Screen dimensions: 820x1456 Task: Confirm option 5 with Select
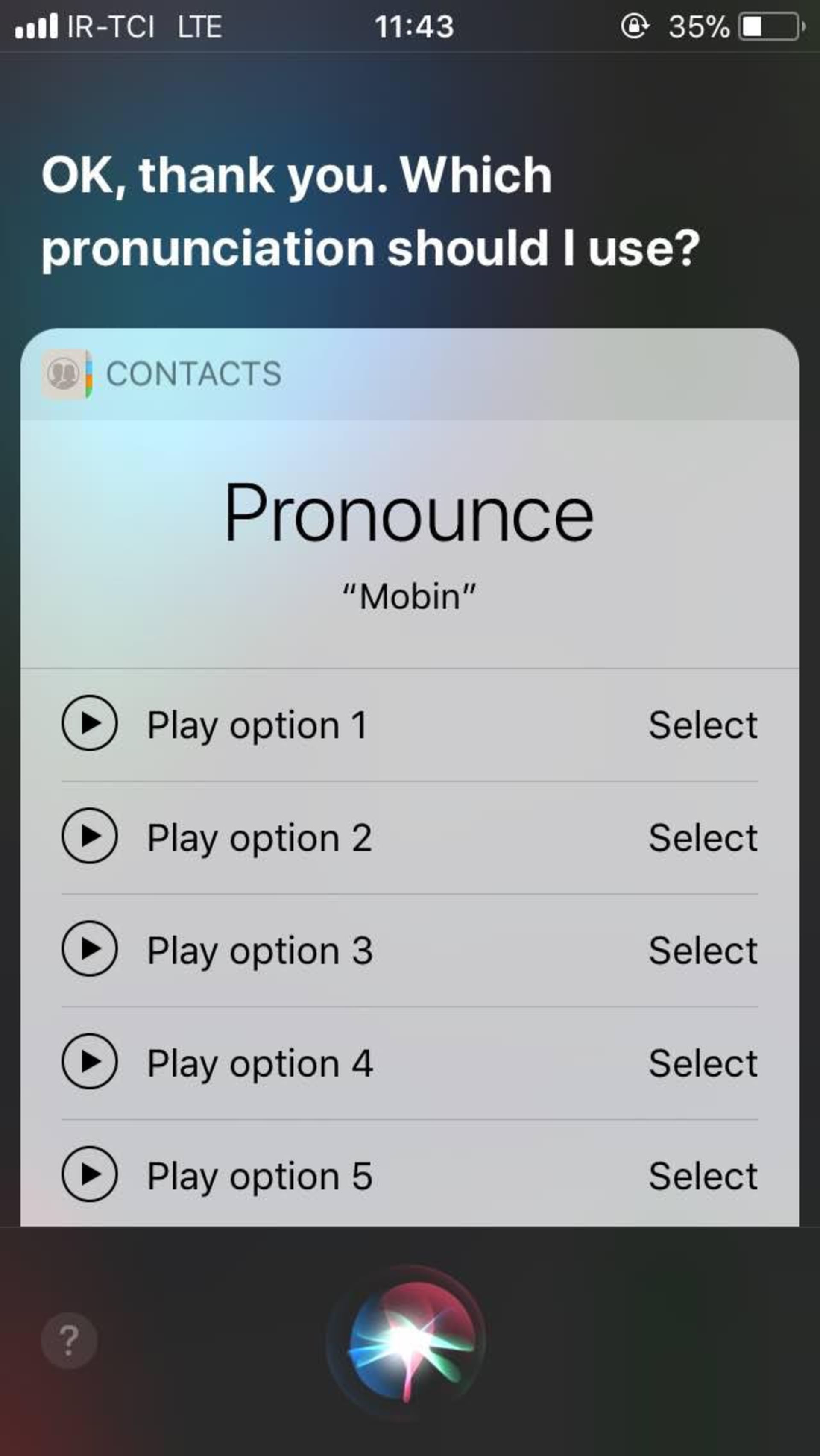click(x=703, y=1176)
